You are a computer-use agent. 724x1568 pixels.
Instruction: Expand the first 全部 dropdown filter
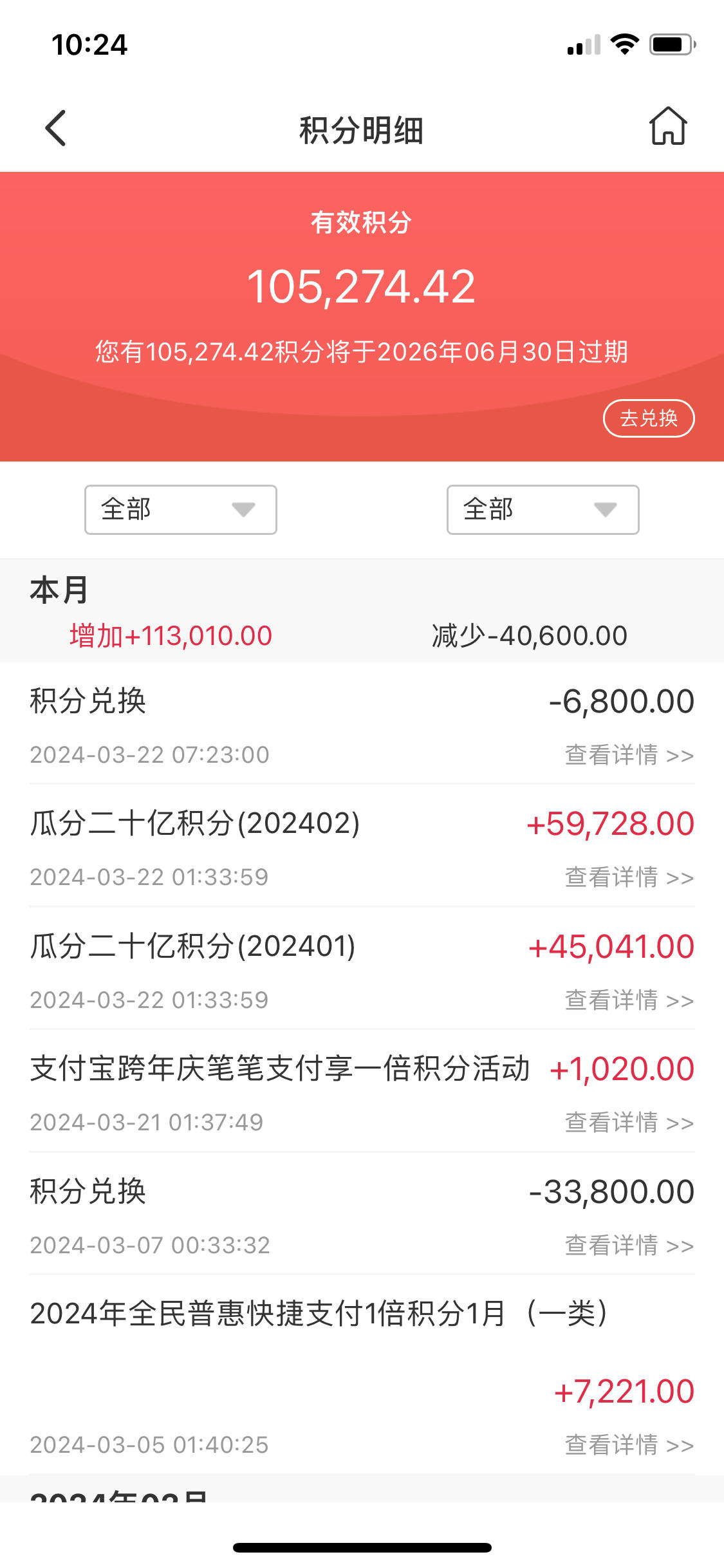tap(181, 510)
